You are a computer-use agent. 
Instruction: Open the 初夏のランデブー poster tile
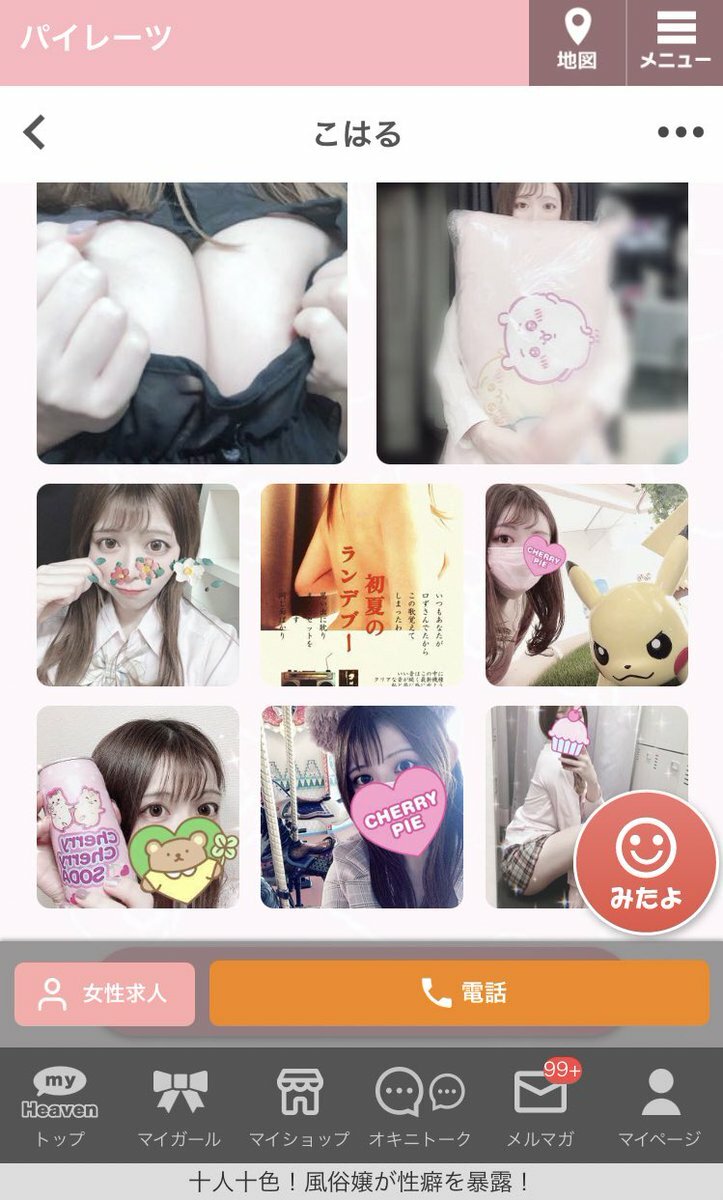click(362, 585)
